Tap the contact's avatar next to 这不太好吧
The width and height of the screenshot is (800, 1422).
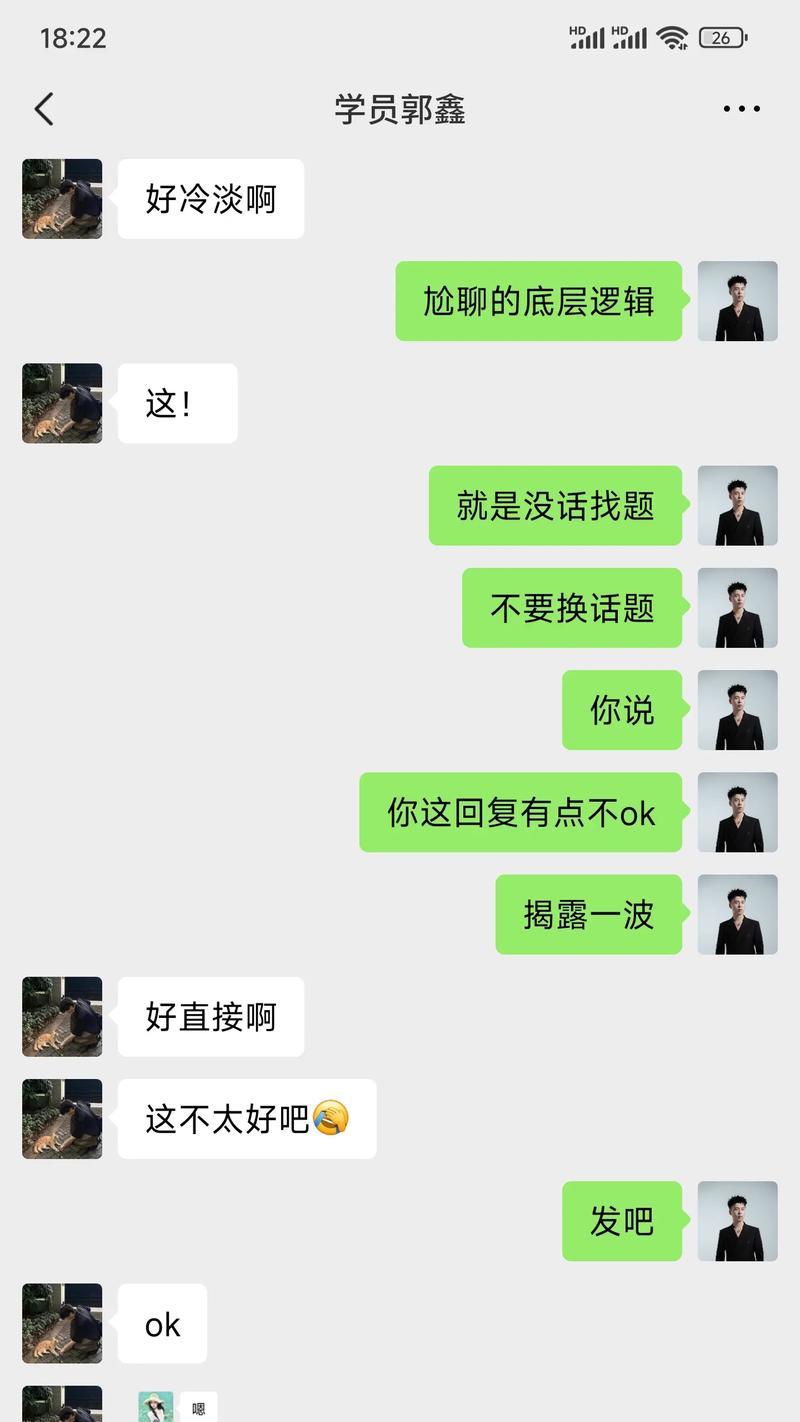[x=62, y=1119]
